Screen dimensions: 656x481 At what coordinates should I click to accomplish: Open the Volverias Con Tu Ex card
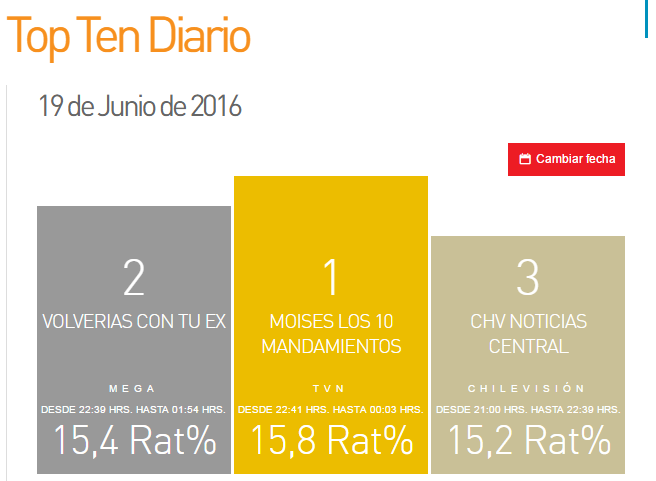pos(134,322)
